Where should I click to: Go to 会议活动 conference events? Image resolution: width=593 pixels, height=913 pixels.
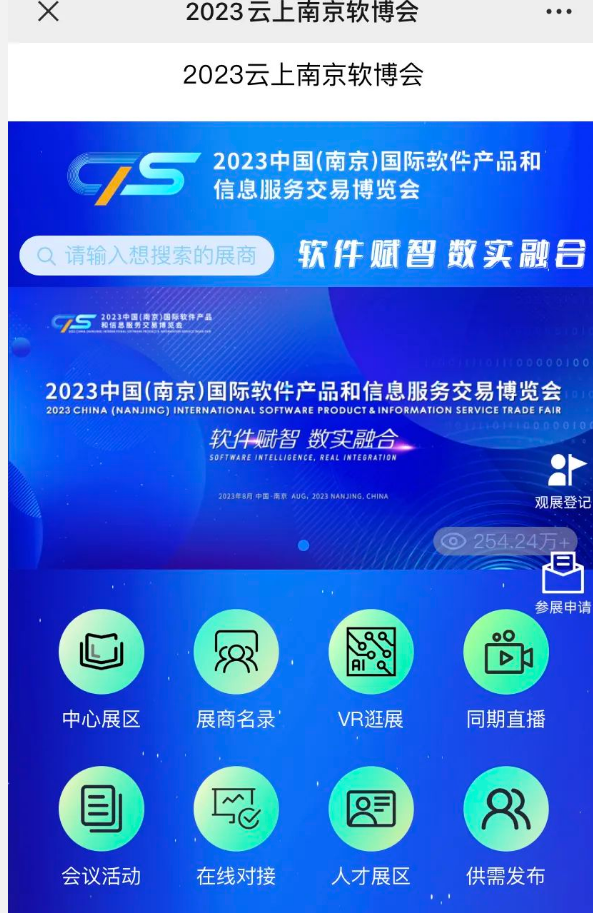pos(101,827)
